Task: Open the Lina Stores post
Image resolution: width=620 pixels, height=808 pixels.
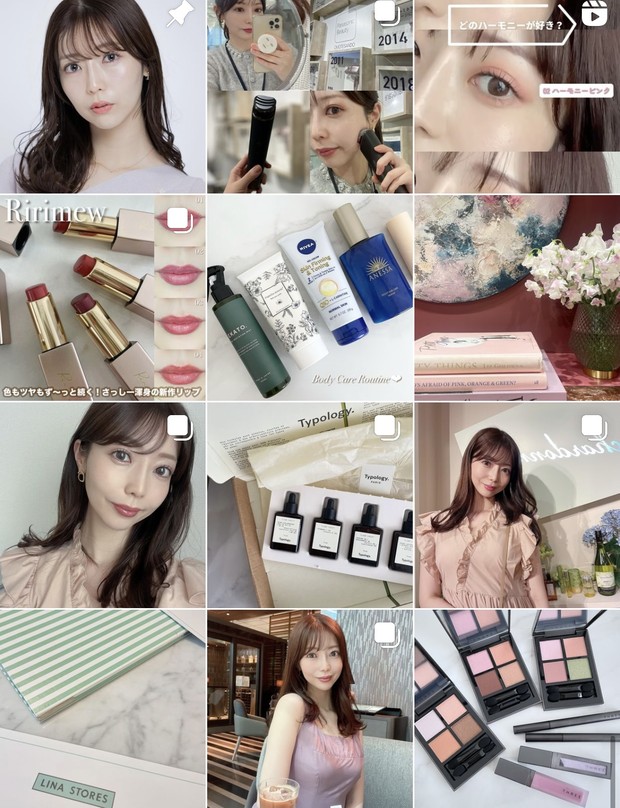Action: (102, 708)
